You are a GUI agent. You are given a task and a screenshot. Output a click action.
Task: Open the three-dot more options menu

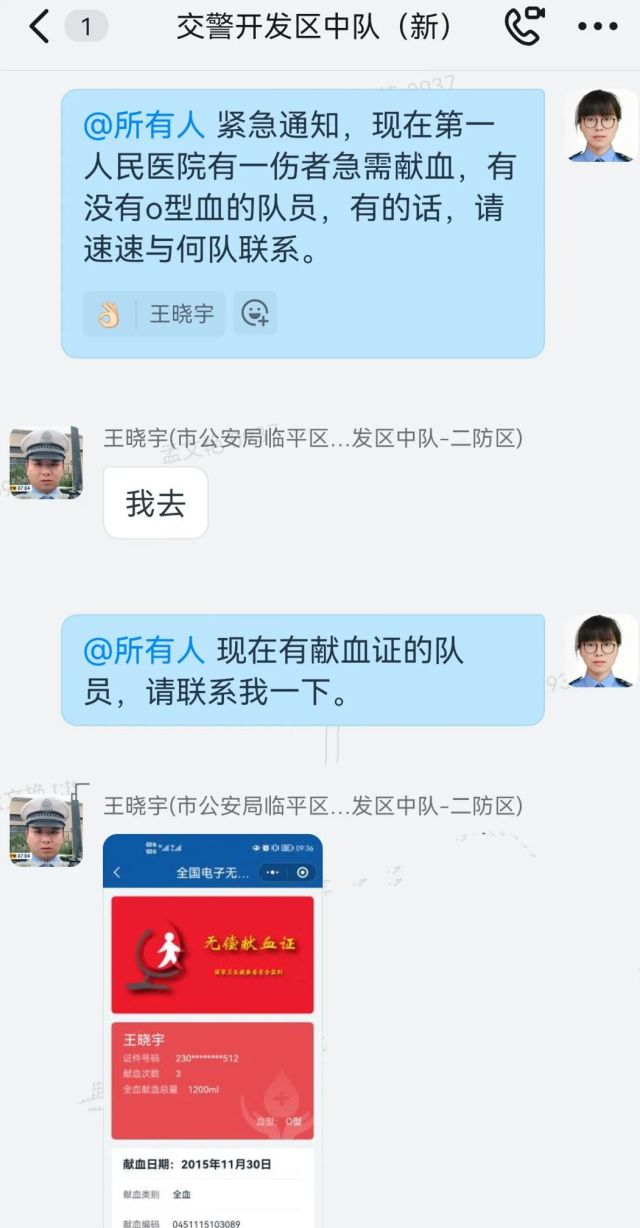pos(598,27)
